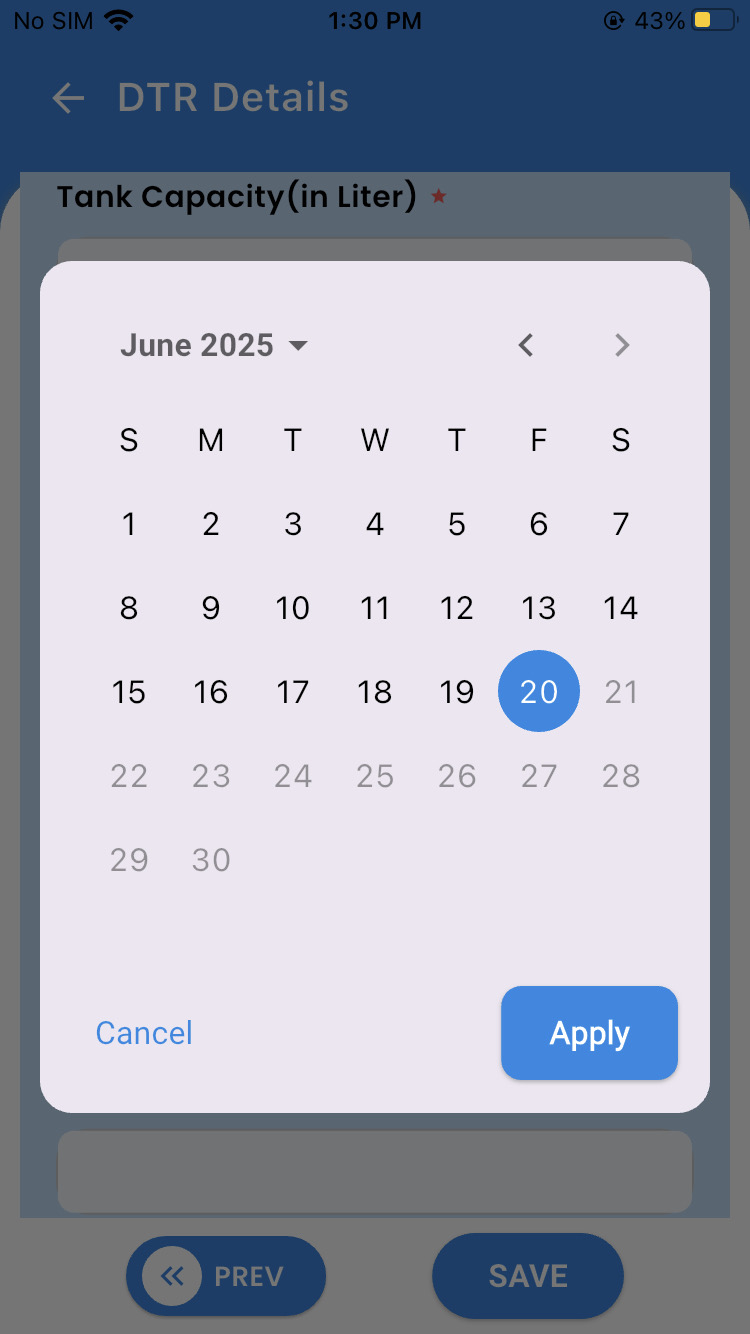The image size is (750, 1334).
Task: Apply the selected date
Action: click(x=589, y=1033)
